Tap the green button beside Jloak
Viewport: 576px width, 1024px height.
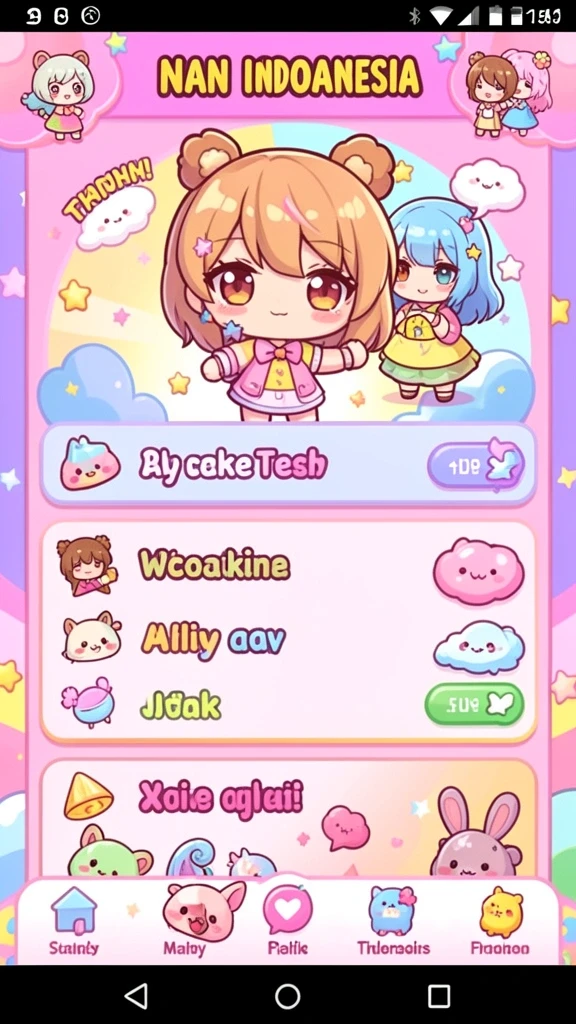pyautogui.click(x=474, y=704)
